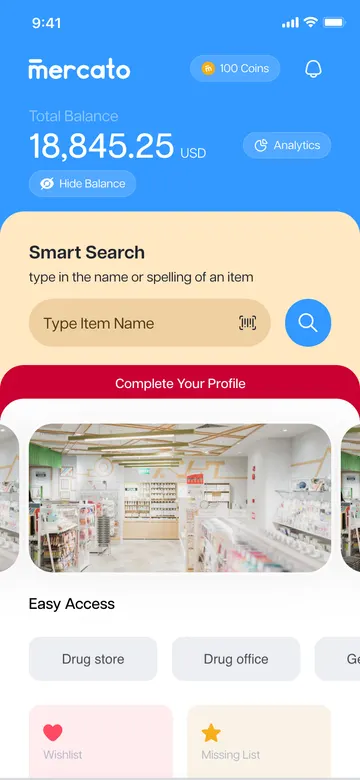Screen dimensions: 360x780
Task: Open the Missing List card
Action: [x=259, y=741]
